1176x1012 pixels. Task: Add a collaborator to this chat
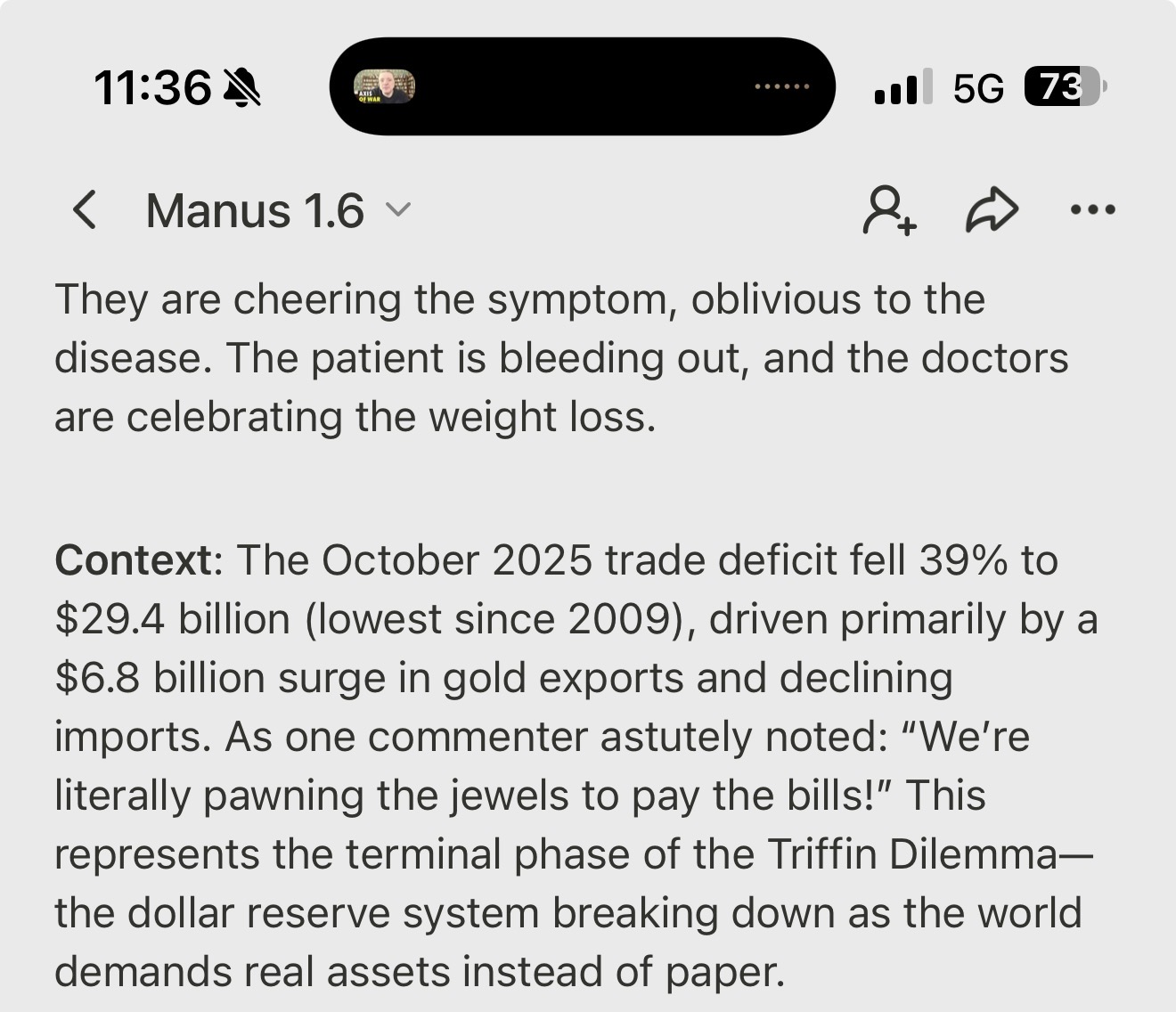coord(888,210)
